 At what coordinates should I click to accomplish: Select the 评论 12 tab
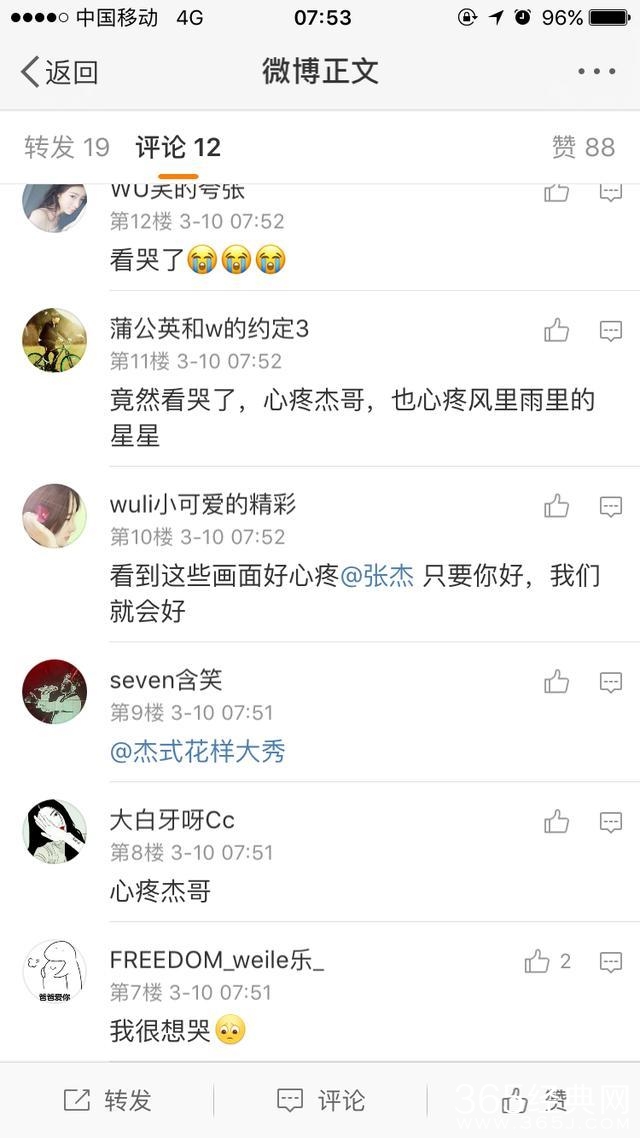click(178, 148)
